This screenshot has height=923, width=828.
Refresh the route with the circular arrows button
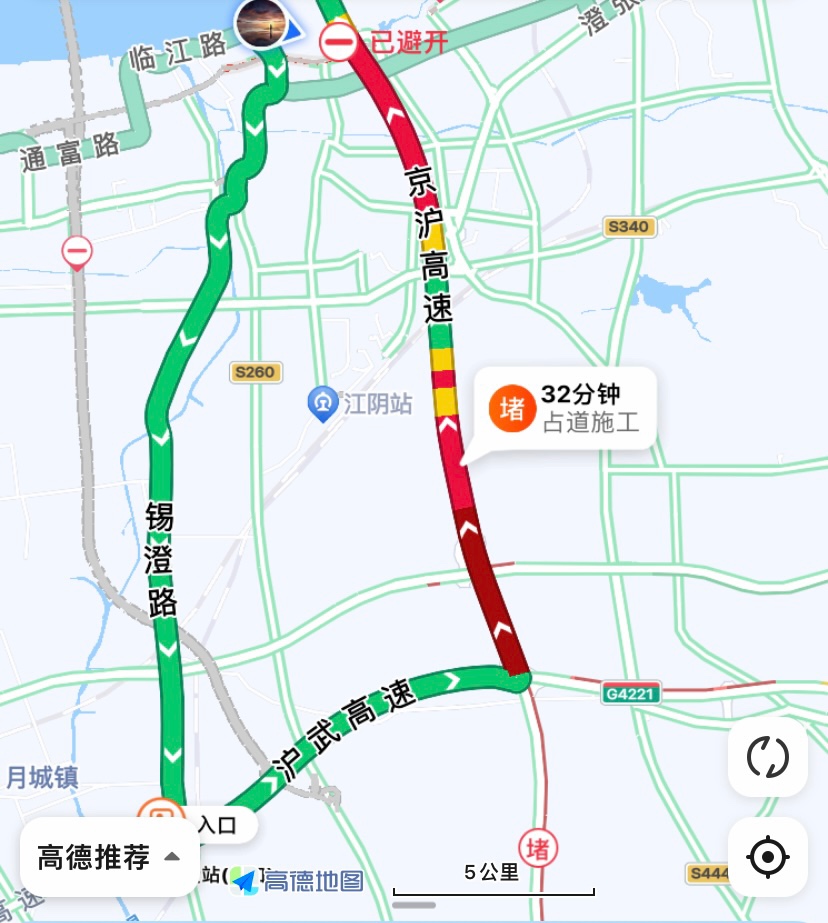point(767,756)
